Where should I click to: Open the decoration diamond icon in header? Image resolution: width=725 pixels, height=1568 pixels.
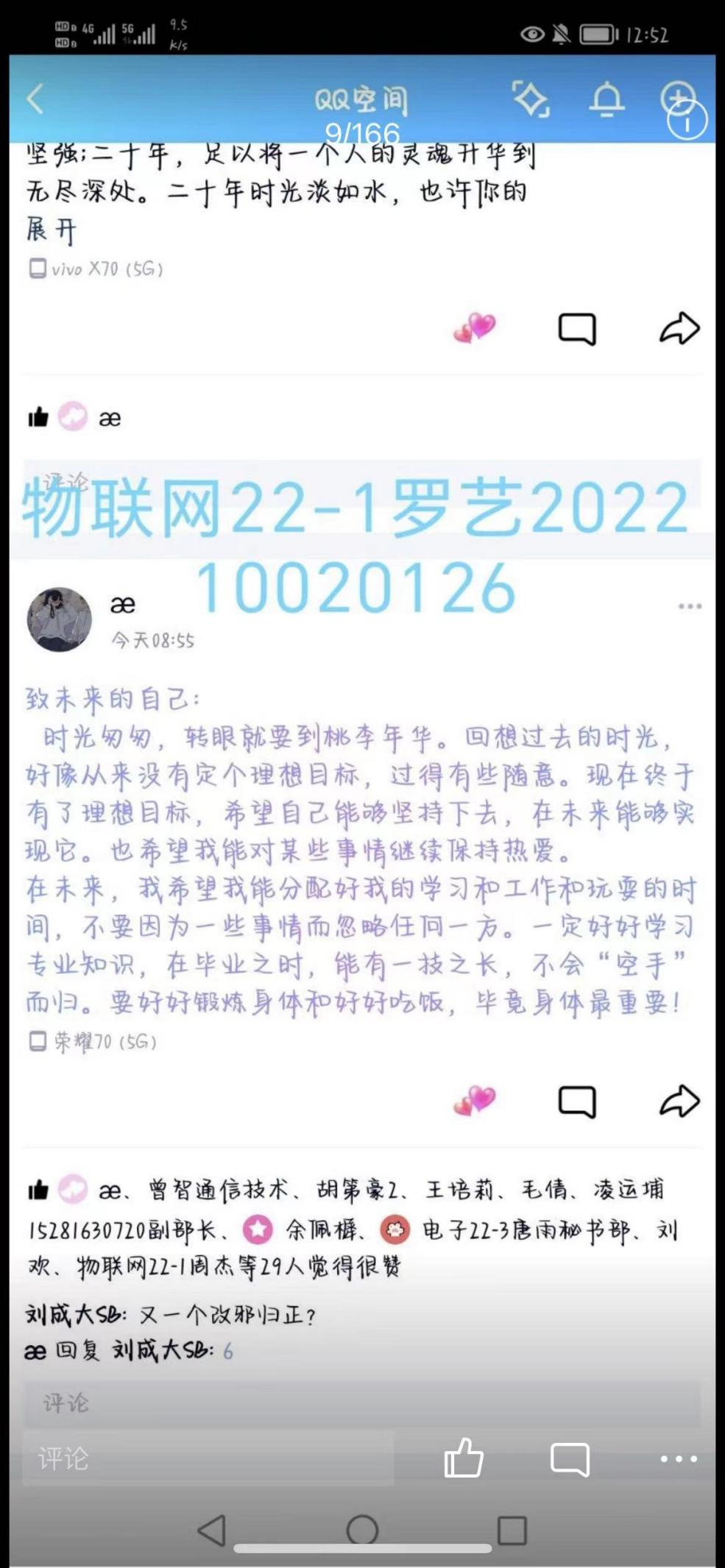(531, 99)
